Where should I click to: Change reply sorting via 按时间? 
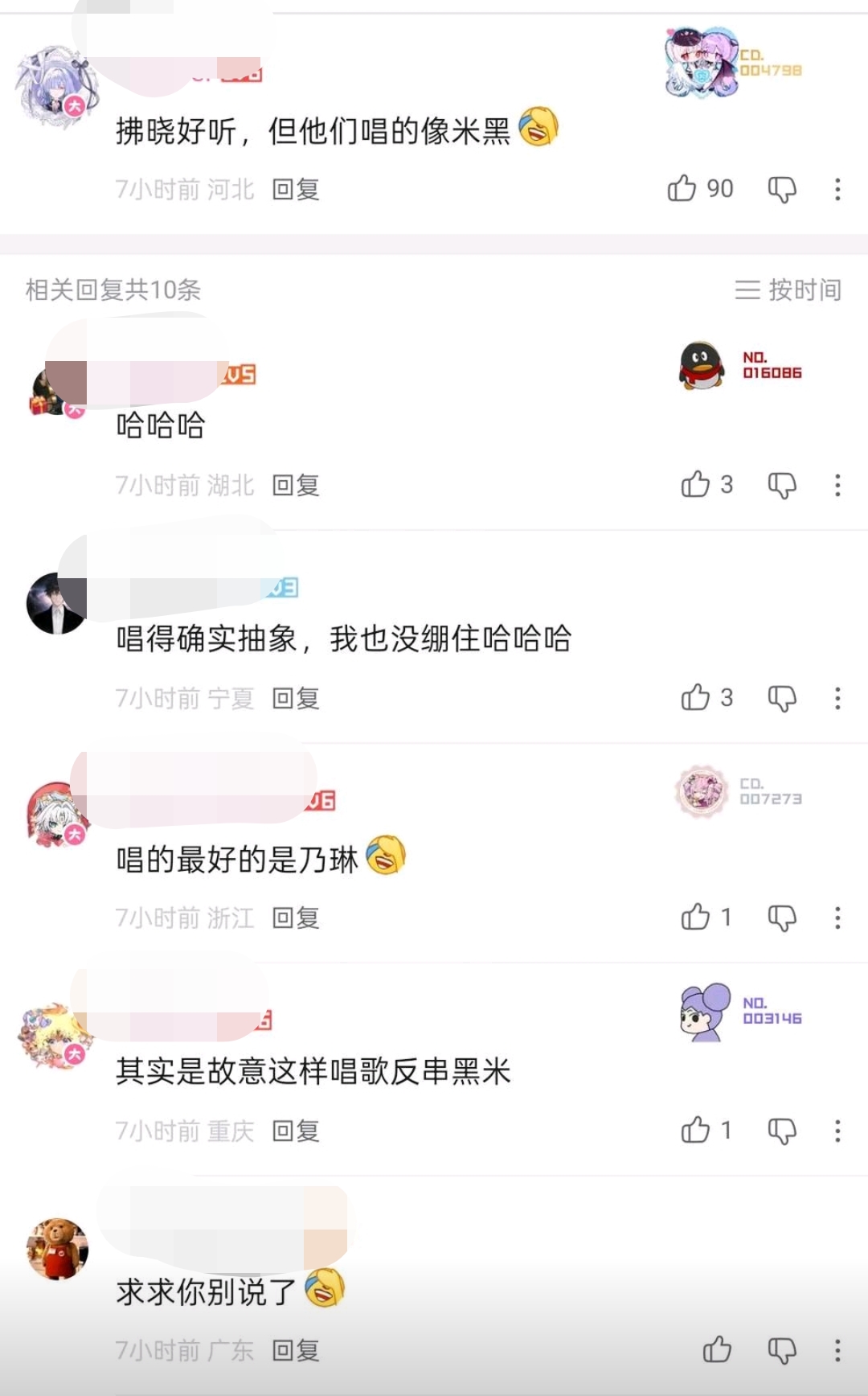[x=788, y=289]
